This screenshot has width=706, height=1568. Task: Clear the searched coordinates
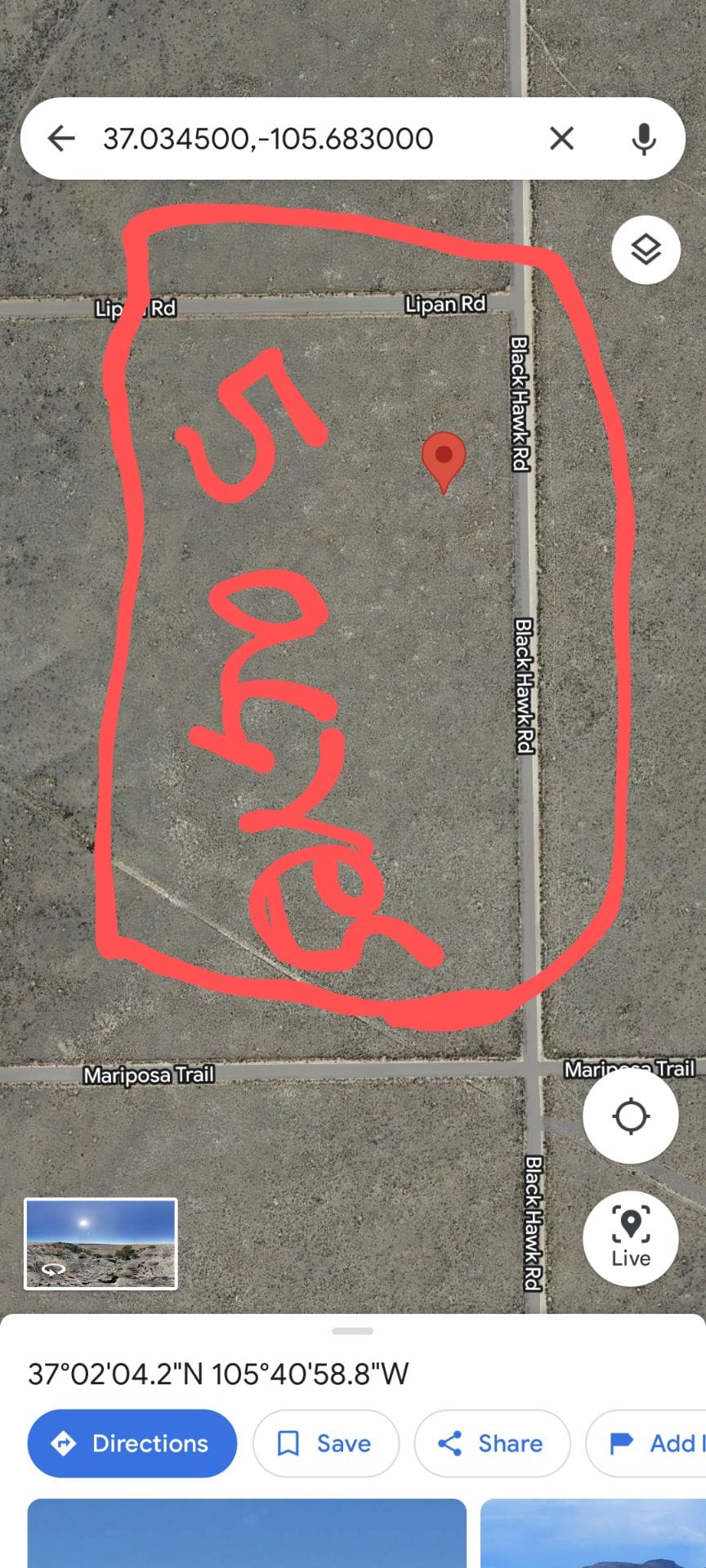pos(562,138)
